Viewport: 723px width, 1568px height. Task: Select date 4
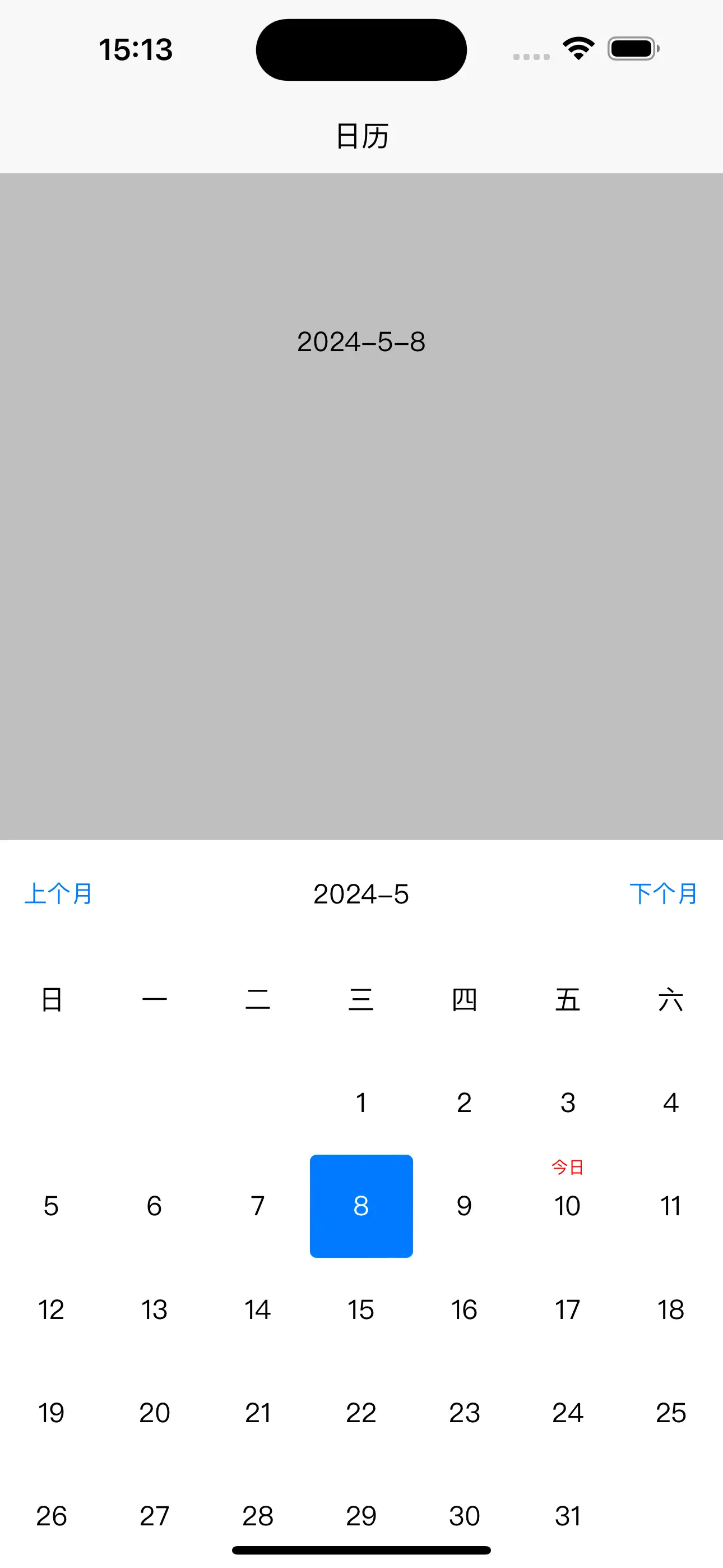tap(671, 1103)
